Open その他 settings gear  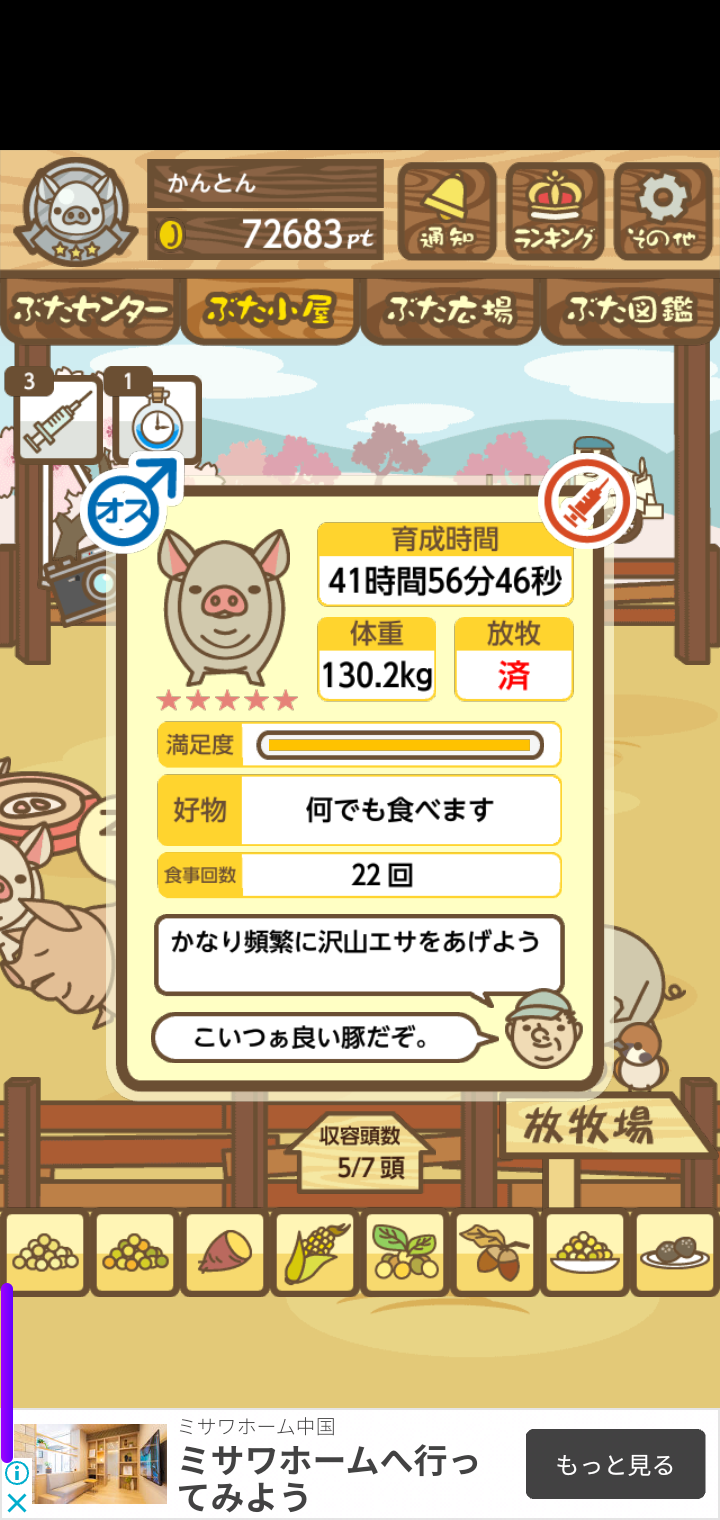[x=662, y=210]
